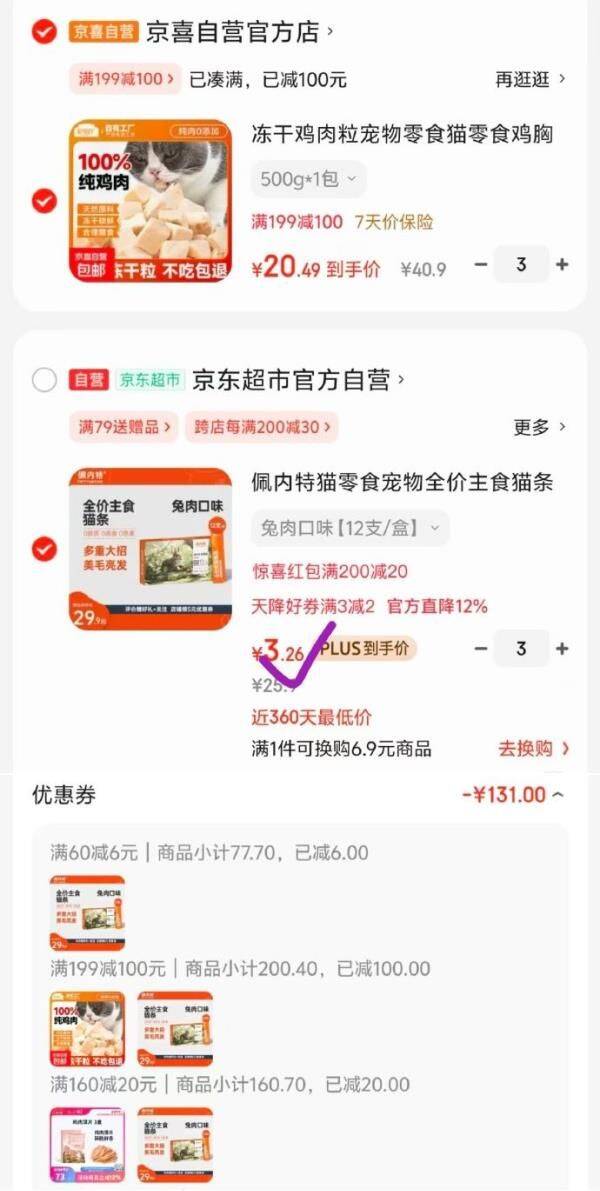Open the 冻干鸡肉粒 product image
Viewport: 600px width, 1191px height.
tap(150, 201)
